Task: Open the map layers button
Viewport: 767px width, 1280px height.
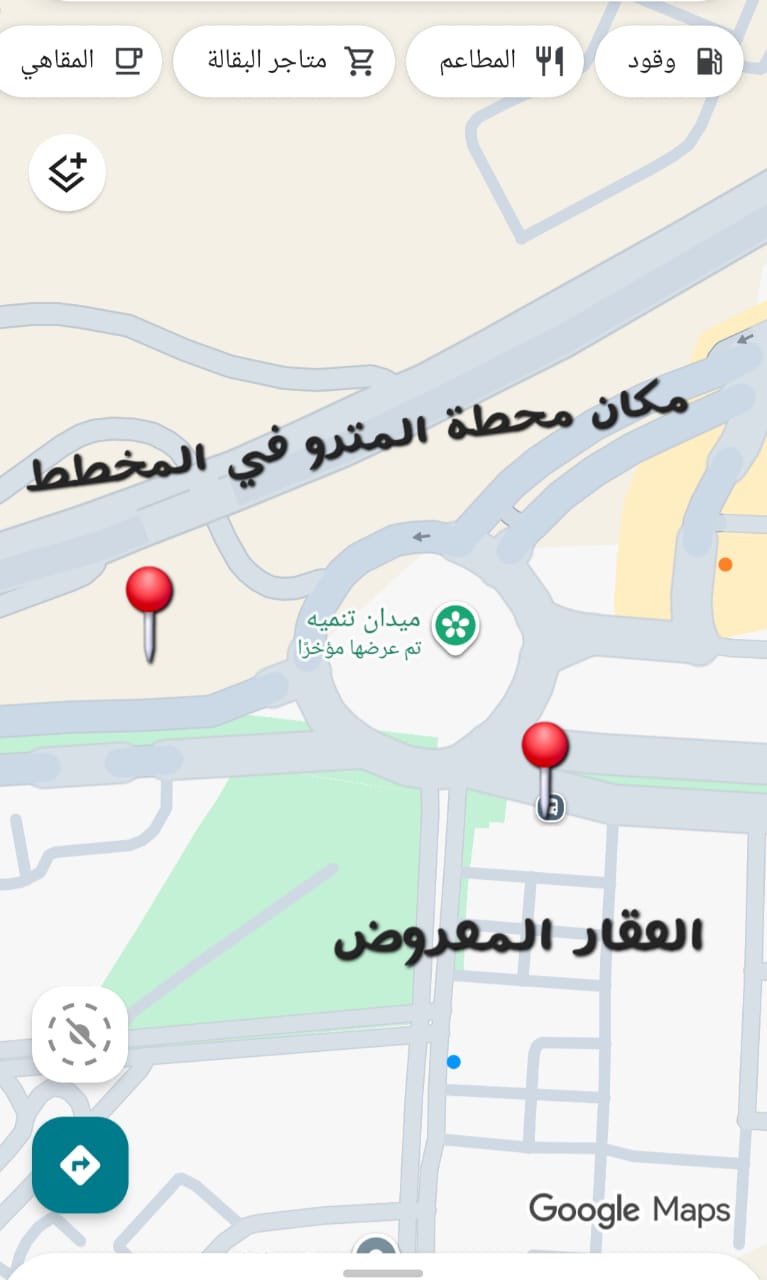Action: [x=67, y=173]
